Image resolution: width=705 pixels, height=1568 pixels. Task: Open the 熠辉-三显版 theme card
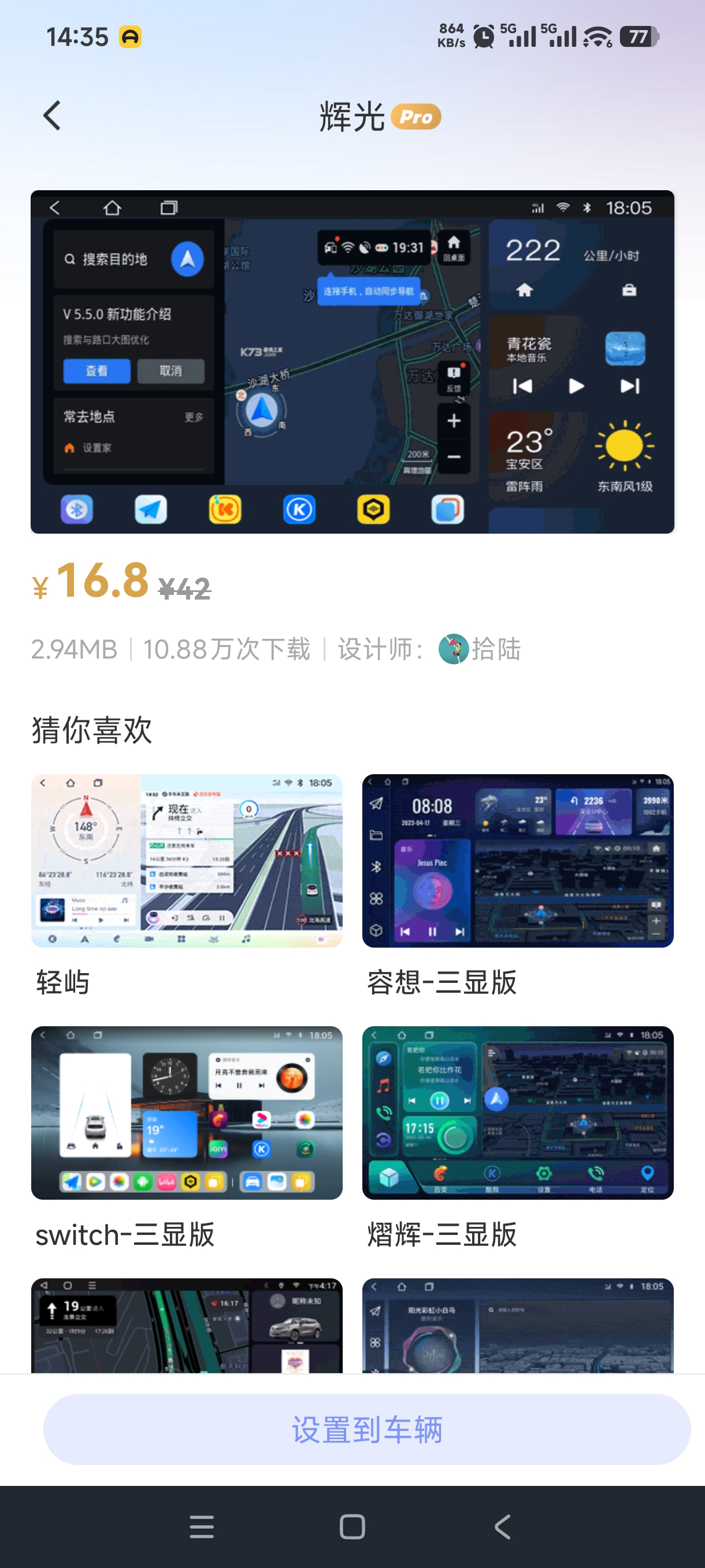pos(518,1113)
